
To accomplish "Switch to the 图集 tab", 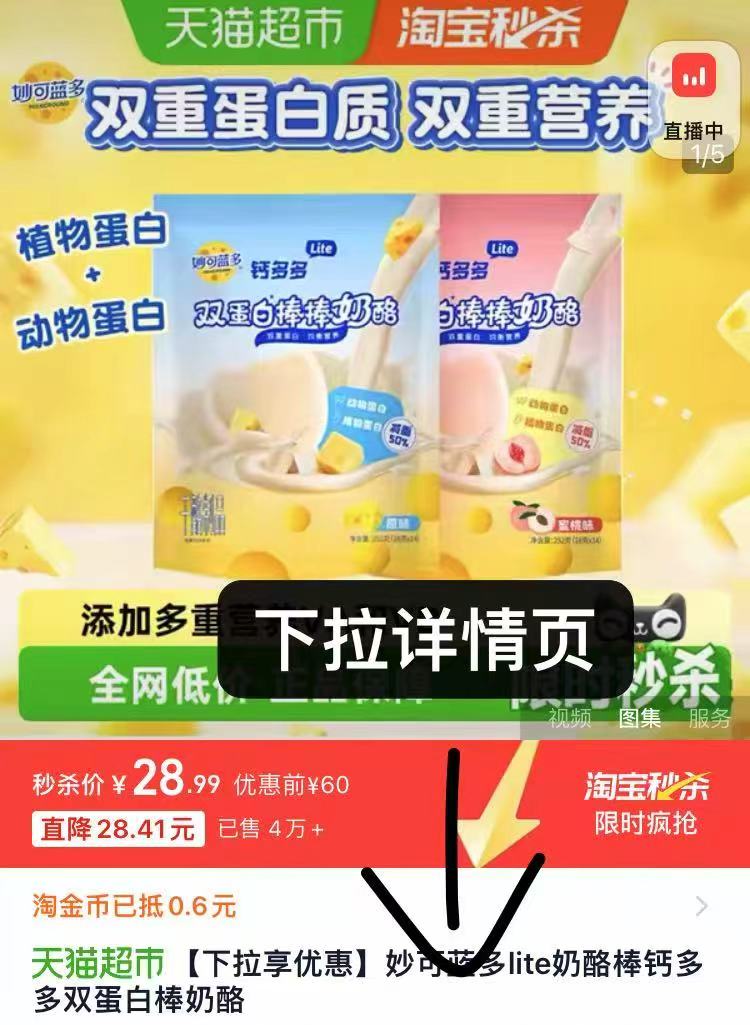I will [x=640, y=718].
